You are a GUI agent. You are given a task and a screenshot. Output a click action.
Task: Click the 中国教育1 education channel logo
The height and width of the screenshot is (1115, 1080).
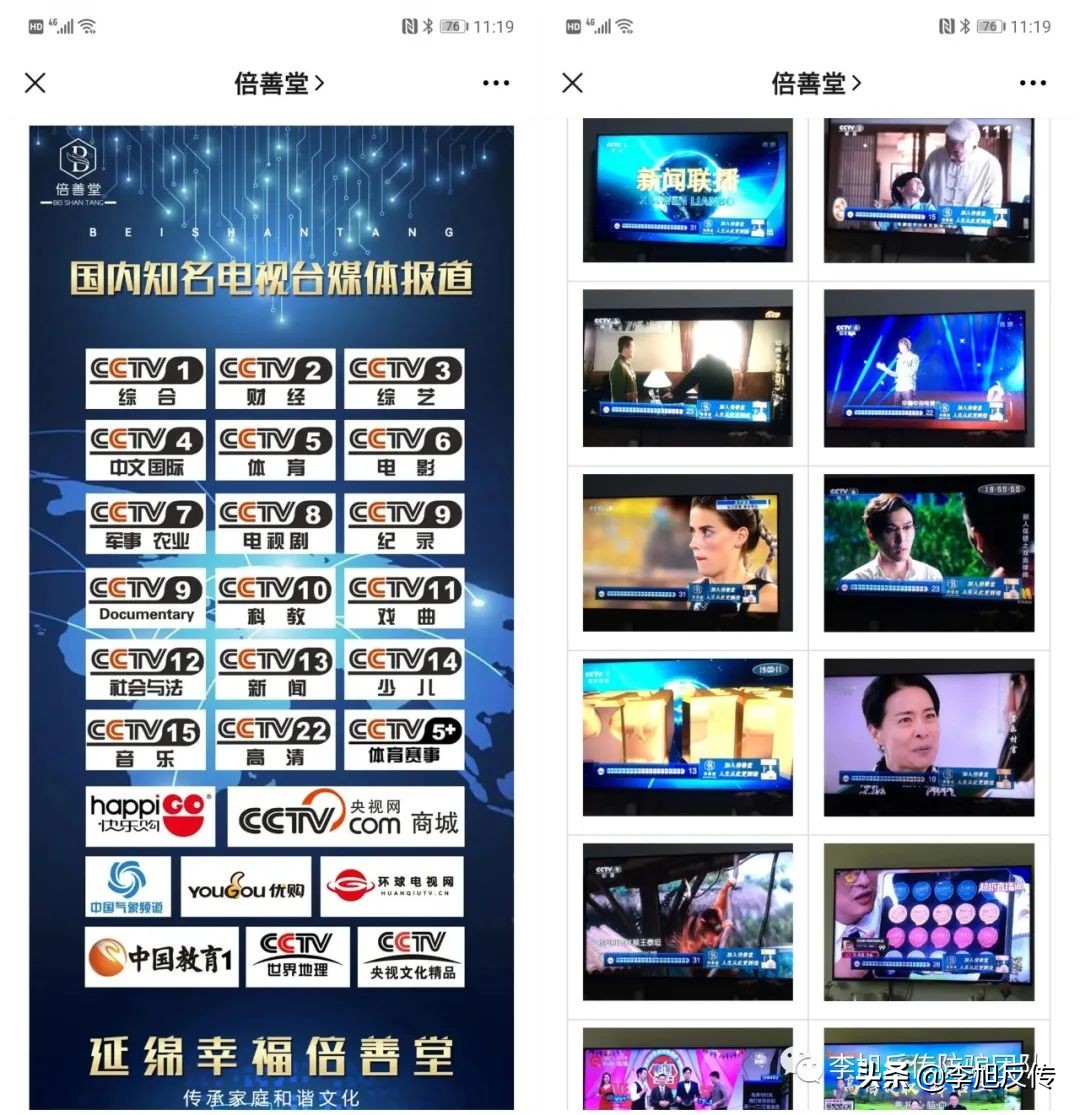[x=160, y=954]
